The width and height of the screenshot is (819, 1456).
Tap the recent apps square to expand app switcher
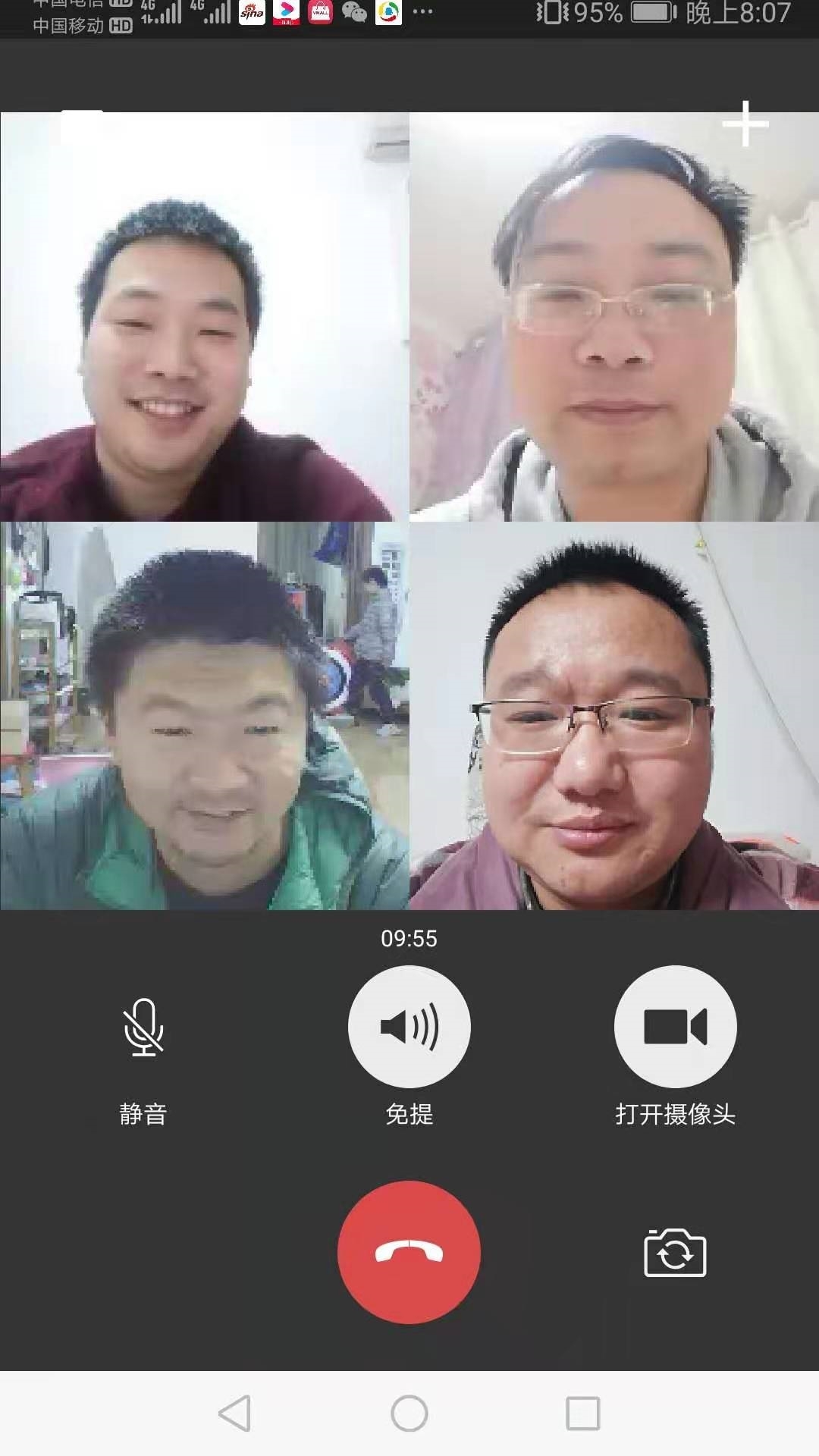[584, 1411]
